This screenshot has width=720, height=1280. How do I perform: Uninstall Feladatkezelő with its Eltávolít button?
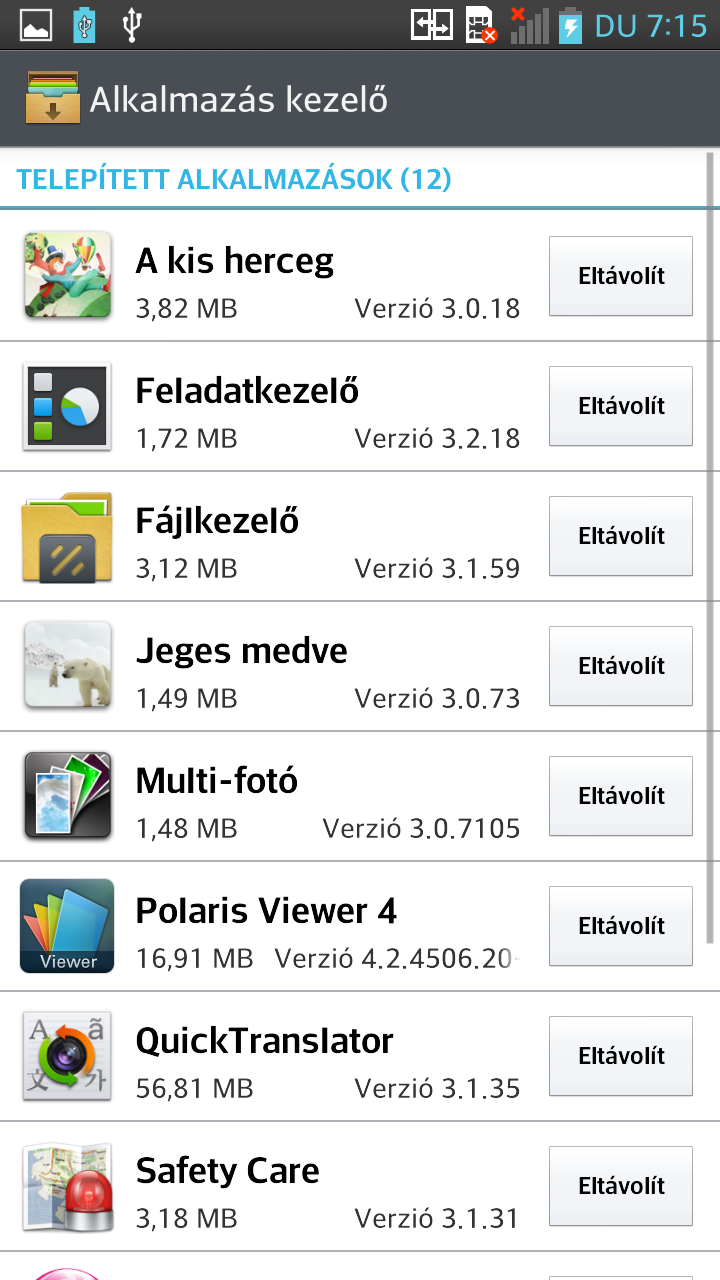pyautogui.click(x=620, y=406)
